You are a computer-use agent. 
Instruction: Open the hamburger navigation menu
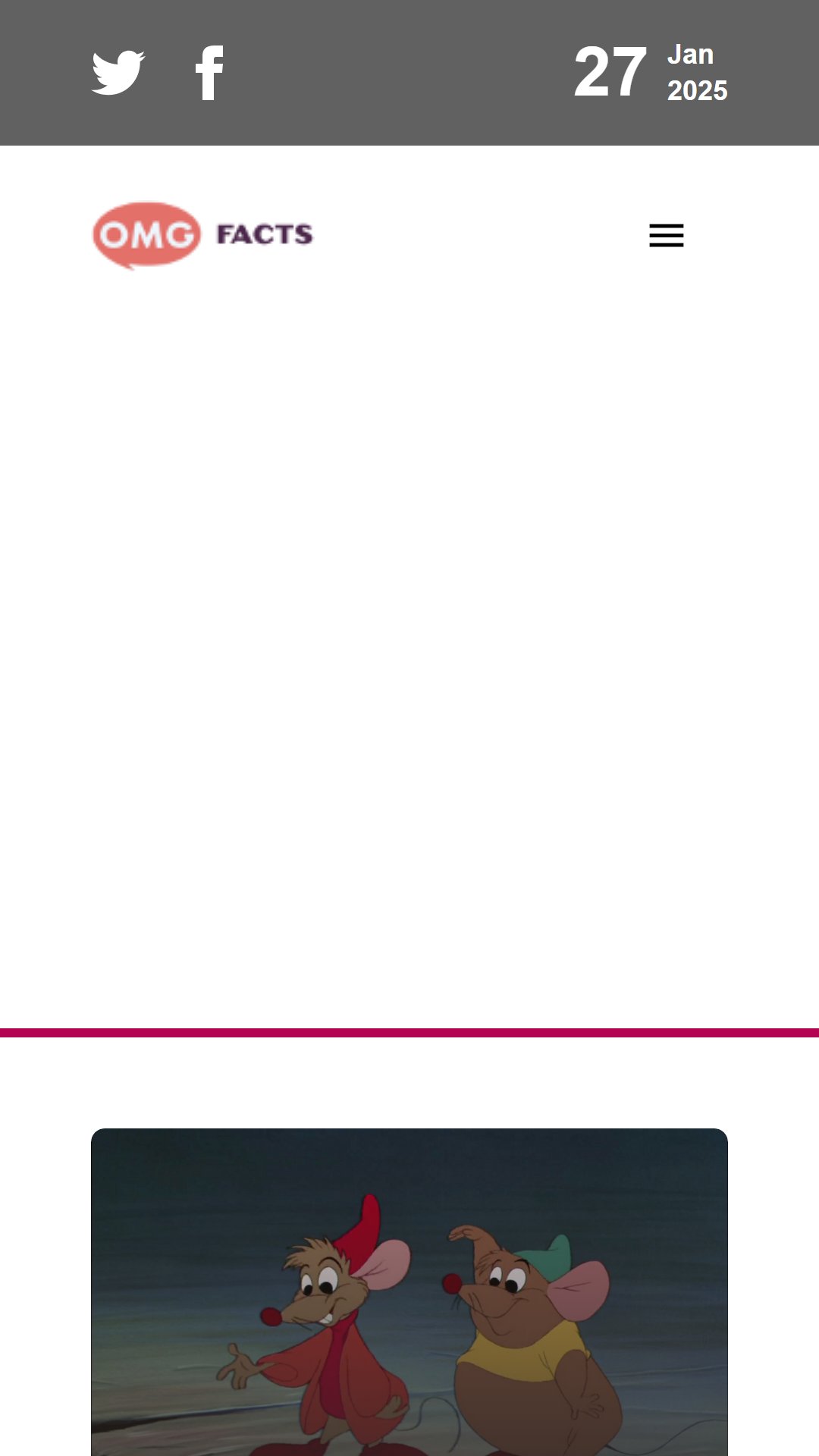pyautogui.click(x=667, y=236)
